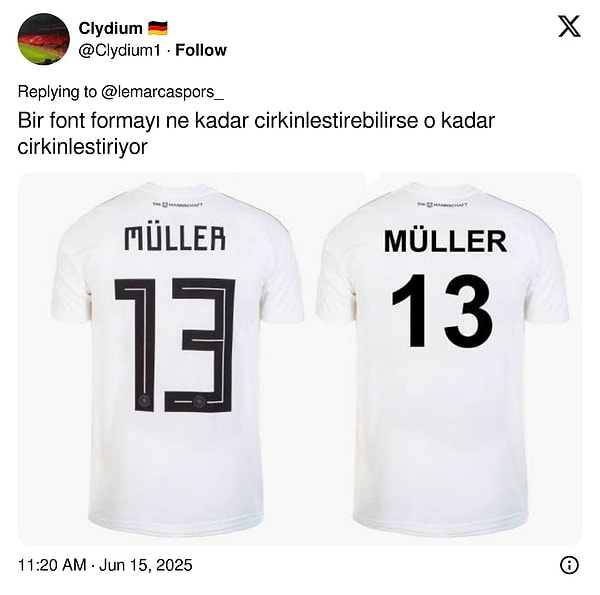Follow the Clydium account
The height and width of the screenshot is (595, 600).
[x=201, y=50]
